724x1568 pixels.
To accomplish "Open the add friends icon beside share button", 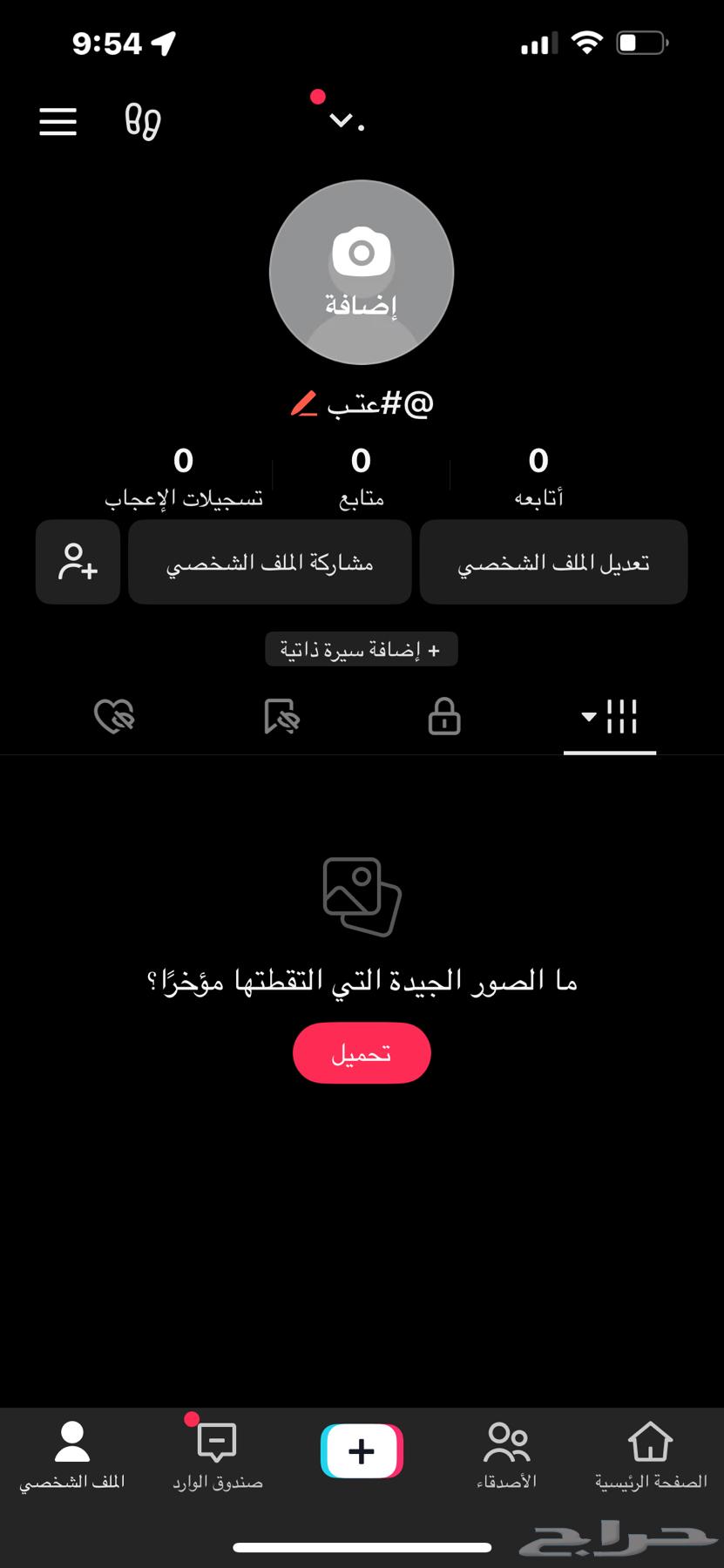I will click(x=77, y=562).
